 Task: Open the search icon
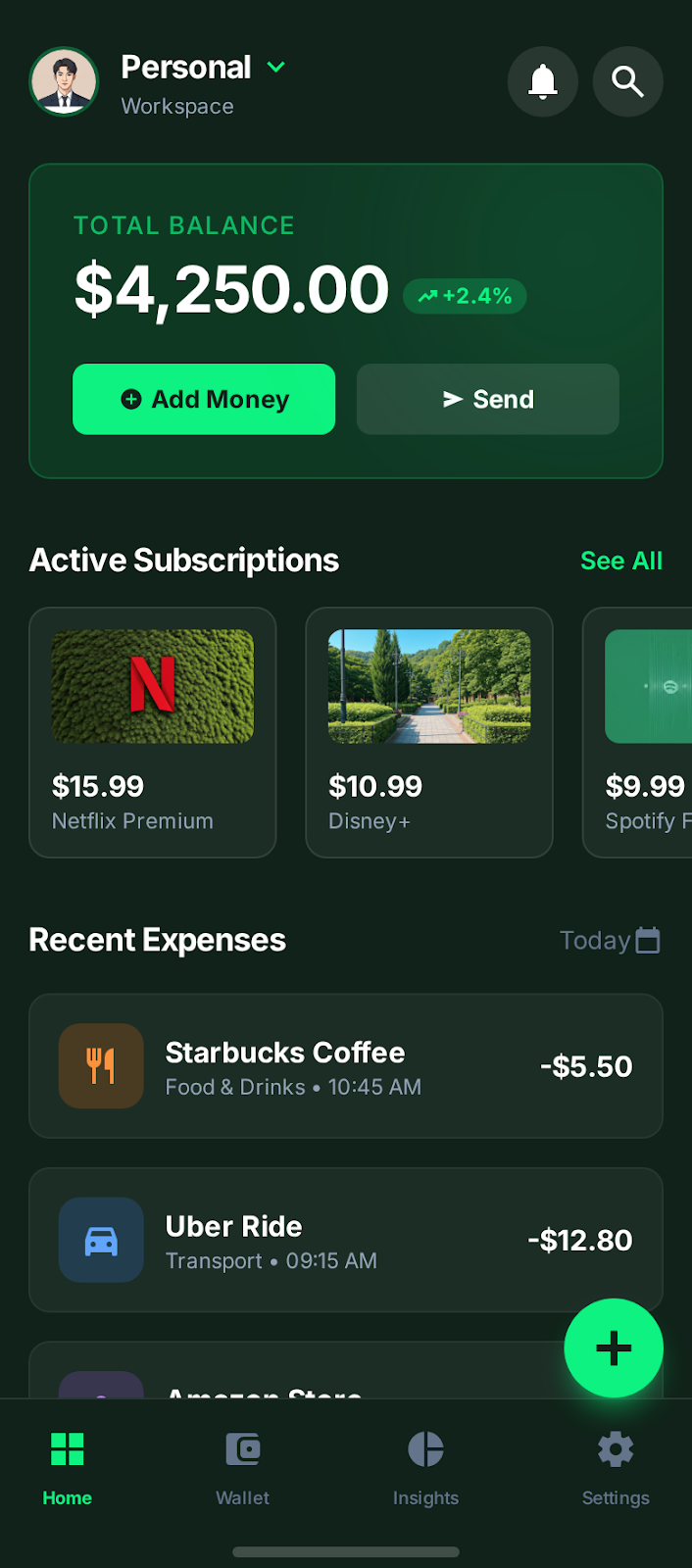(627, 81)
